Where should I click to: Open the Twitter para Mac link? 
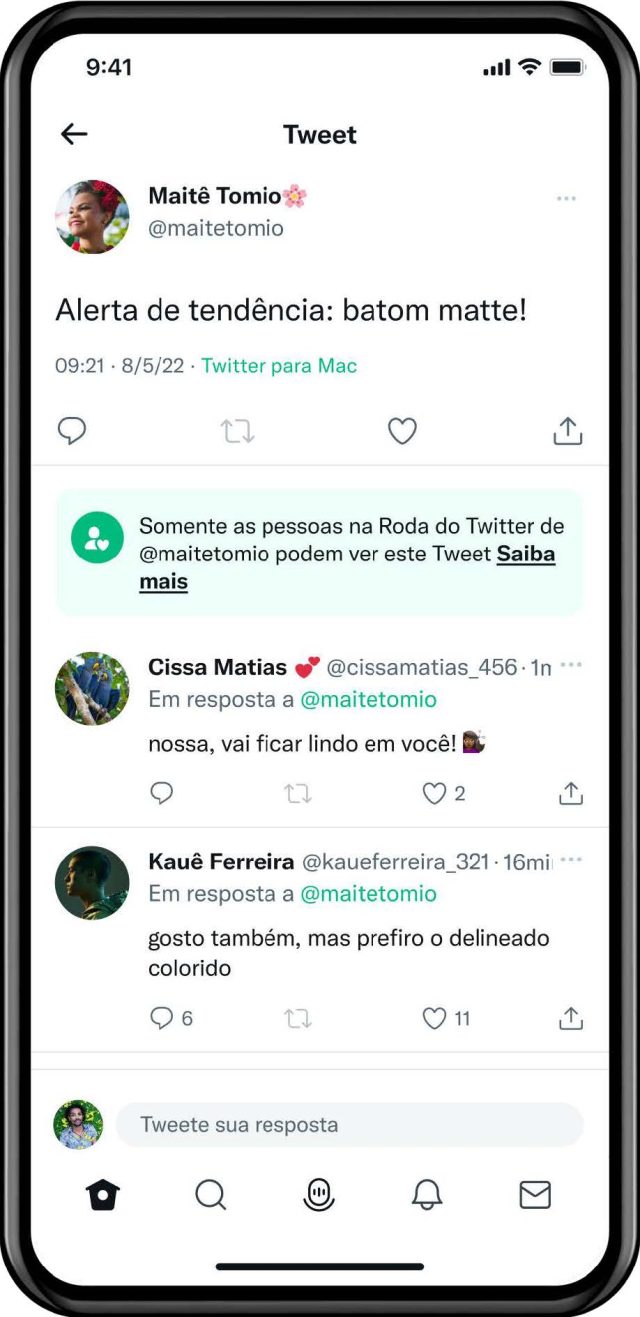279,366
